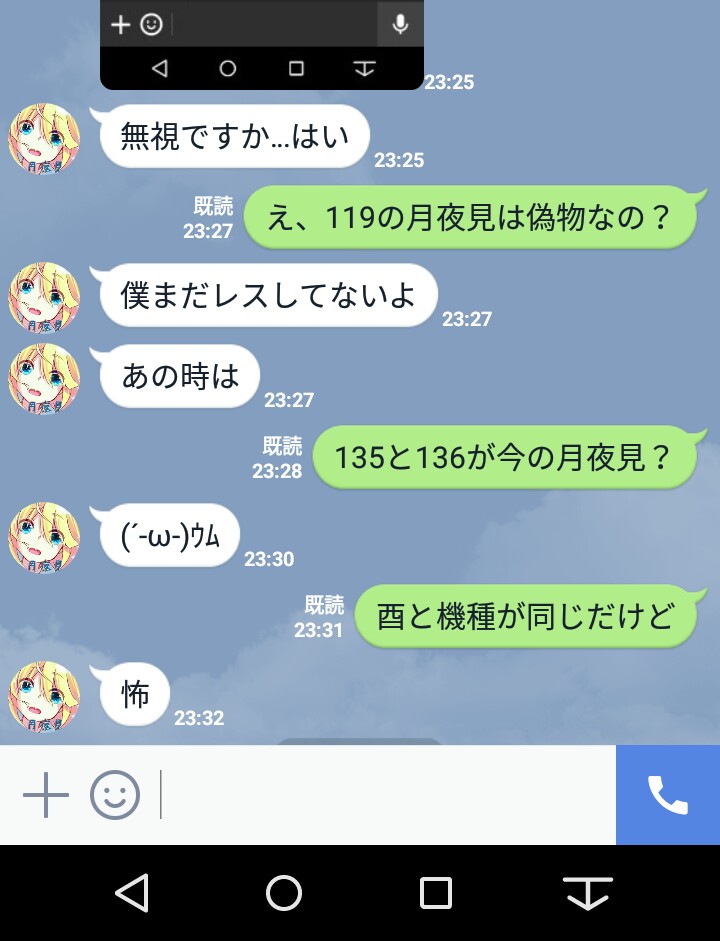Open recent apps with square button

point(436,892)
